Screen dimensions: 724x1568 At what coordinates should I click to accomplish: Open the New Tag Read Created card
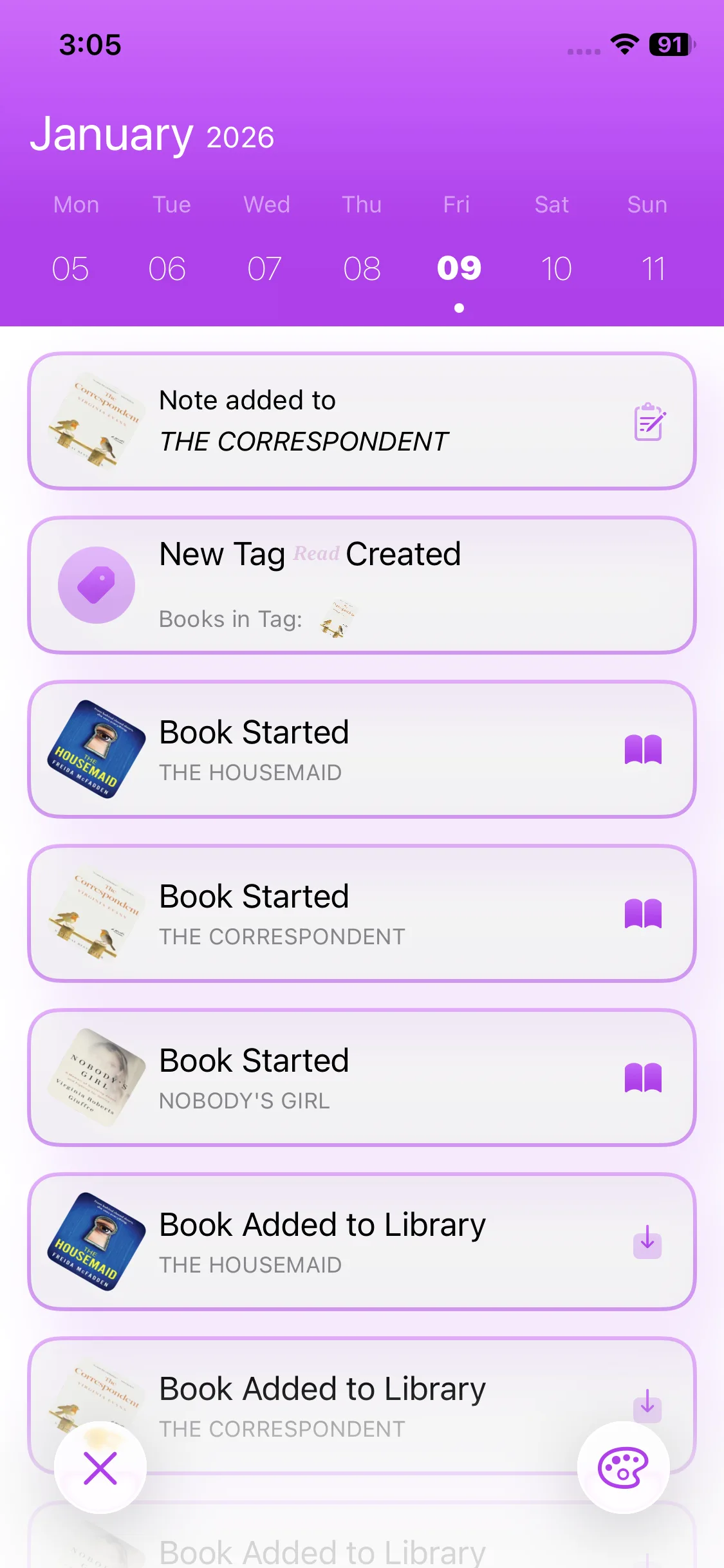362,585
